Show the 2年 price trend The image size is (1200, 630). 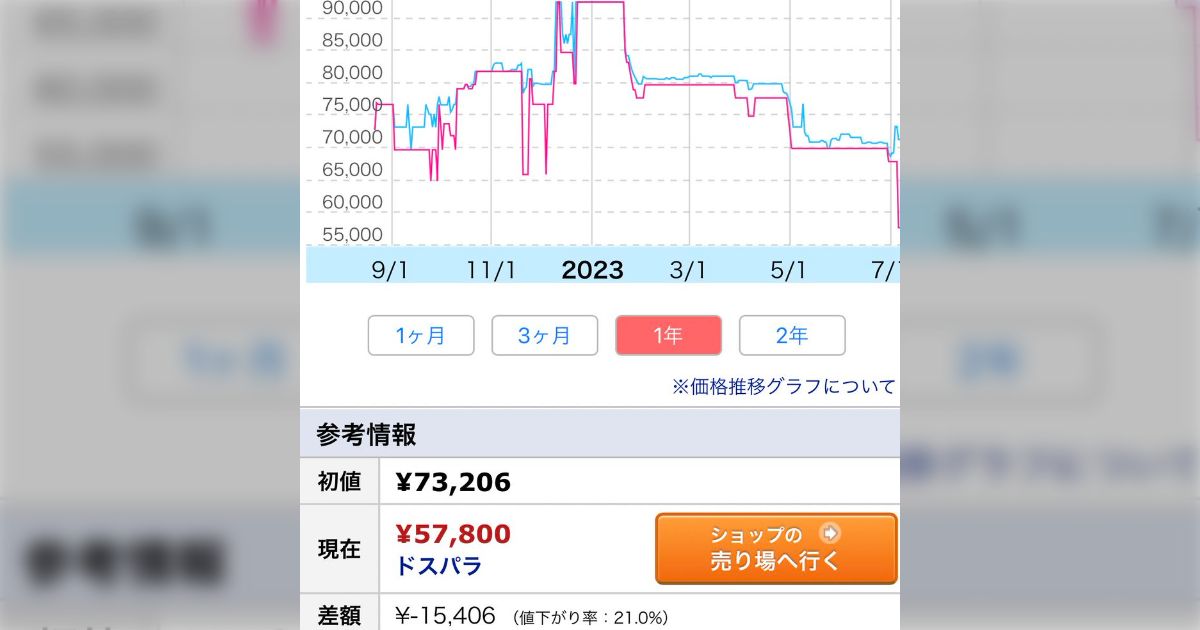tap(791, 336)
